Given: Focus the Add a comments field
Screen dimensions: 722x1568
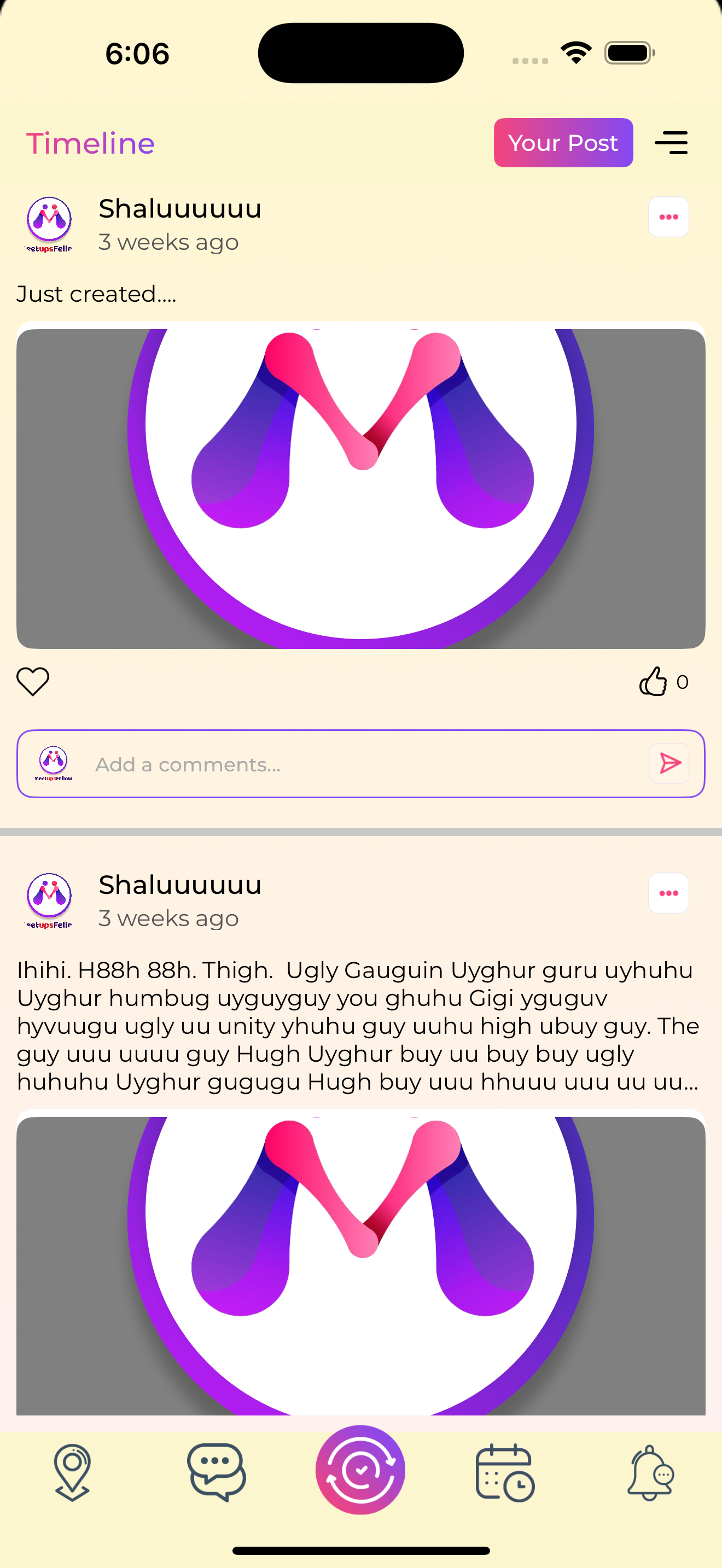Looking at the screenshot, I should coord(365,764).
